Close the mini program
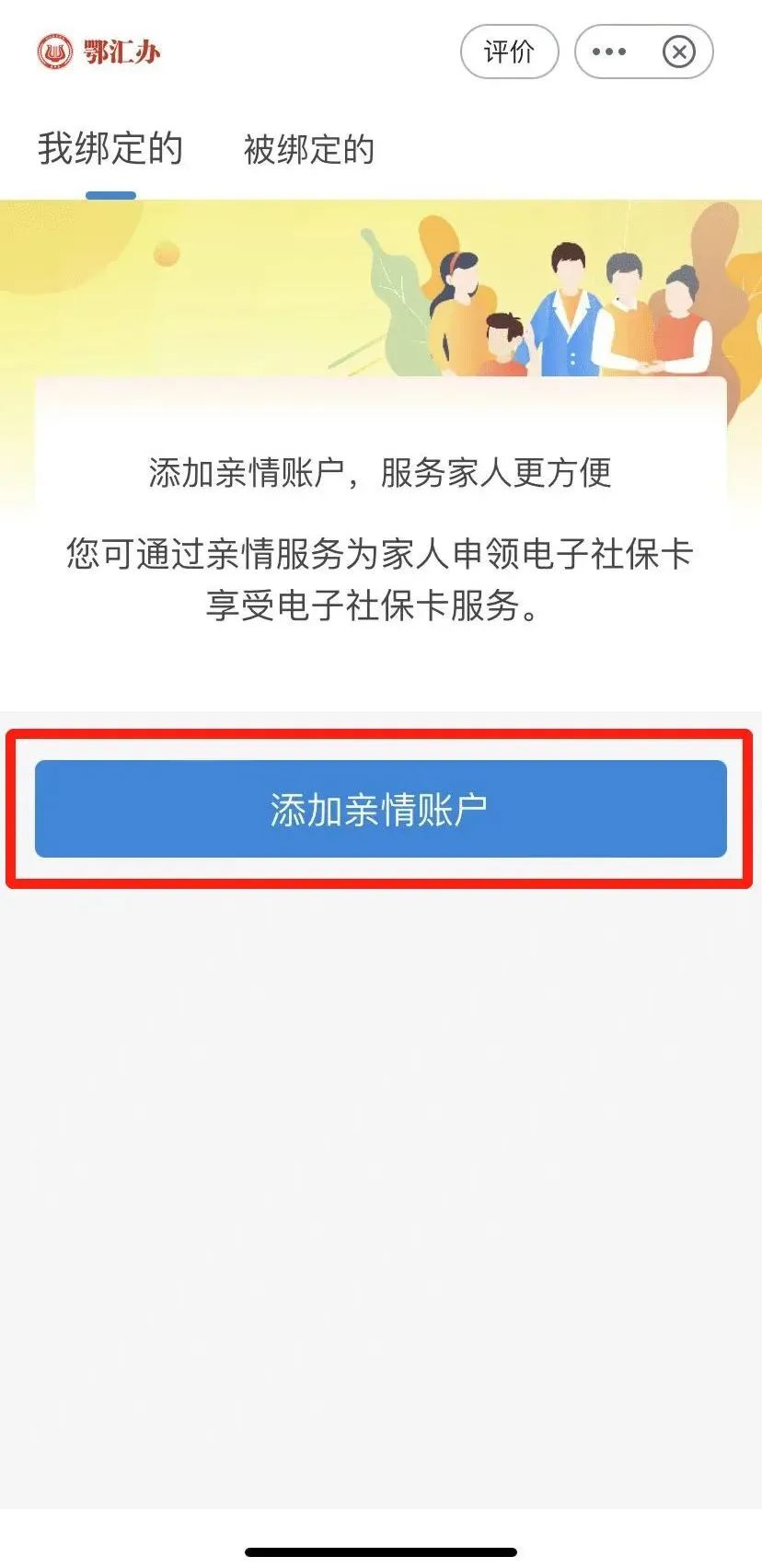Screen dimensions: 762x1568 [679, 52]
